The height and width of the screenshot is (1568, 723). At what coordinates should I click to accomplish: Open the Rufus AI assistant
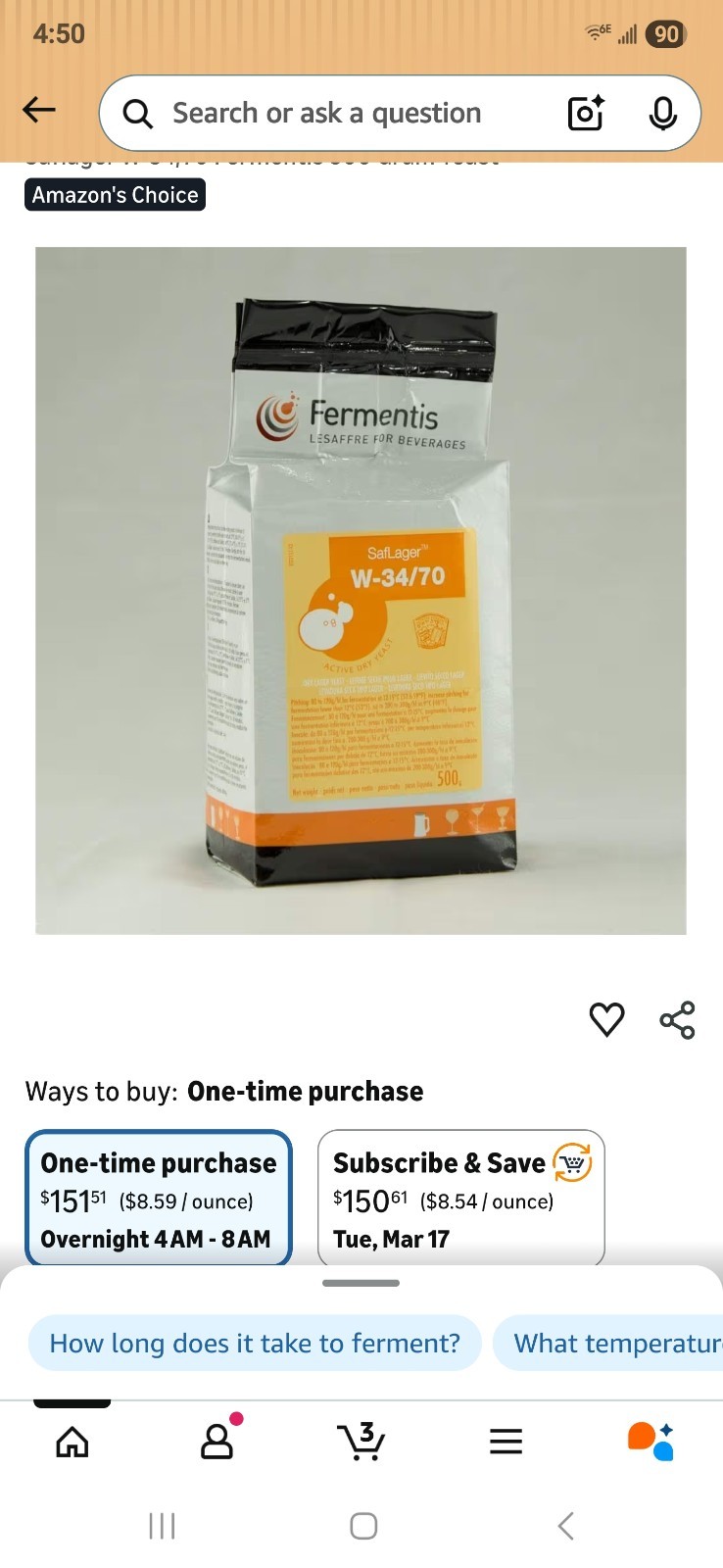tap(650, 1440)
